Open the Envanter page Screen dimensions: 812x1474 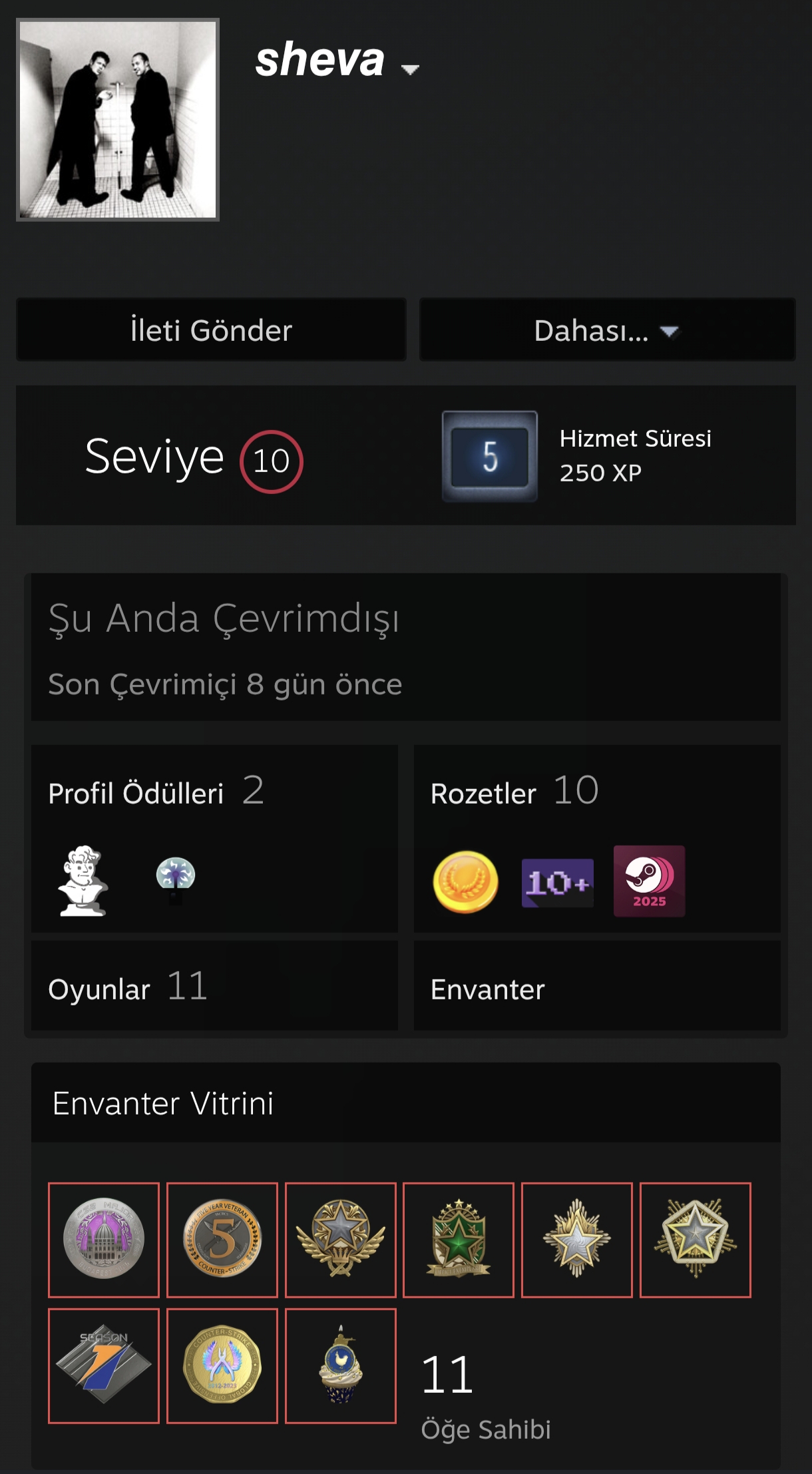pyautogui.click(x=597, y=987)
